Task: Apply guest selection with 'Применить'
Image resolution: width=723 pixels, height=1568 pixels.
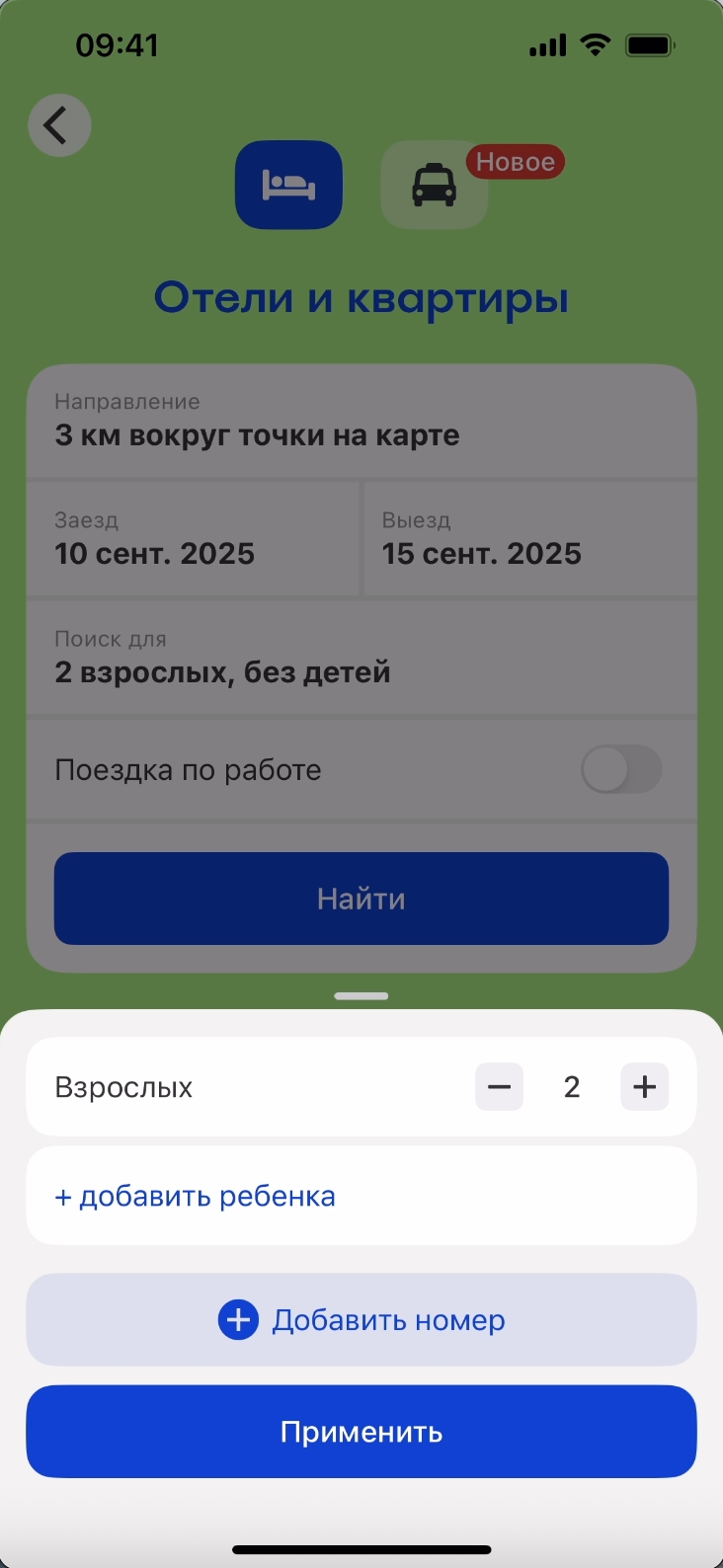Action: coord(361,1432)
